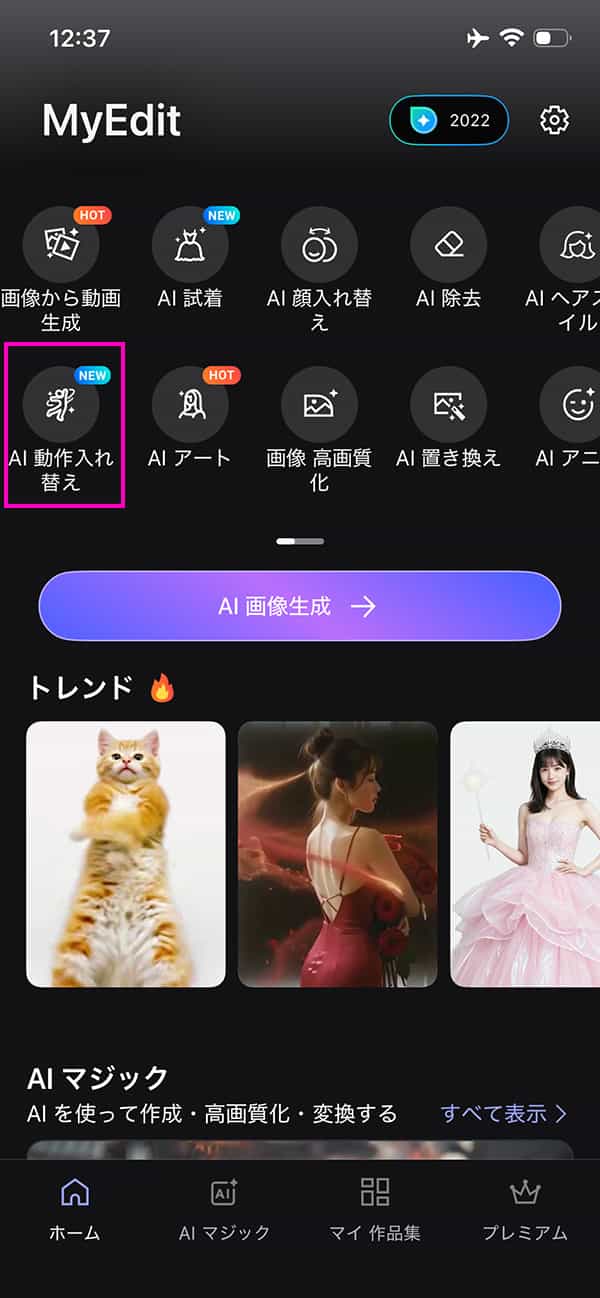Open the dancing cat trend thumbnail
This screenshot has height=1298, width=600.
[126, 854]
